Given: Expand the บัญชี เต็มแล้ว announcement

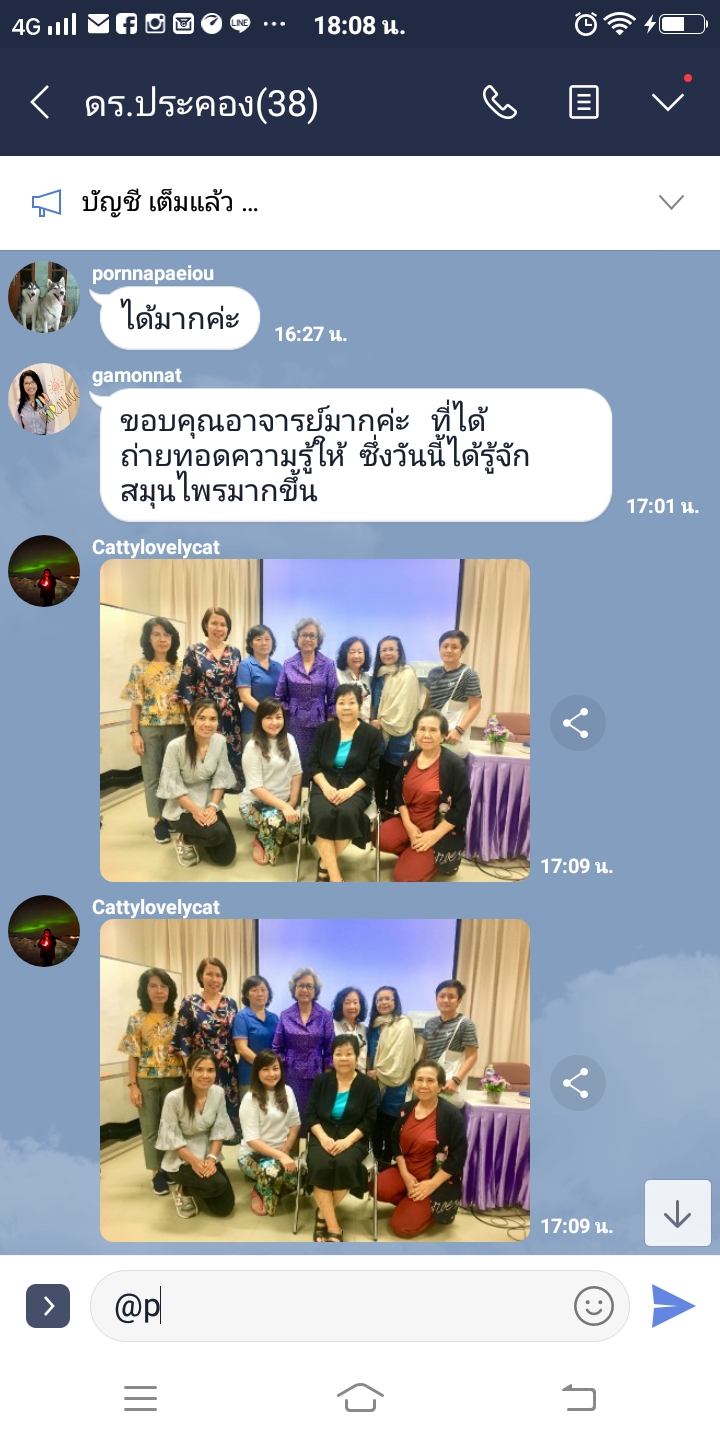Looking at the screenshot, I should (671, 203).
